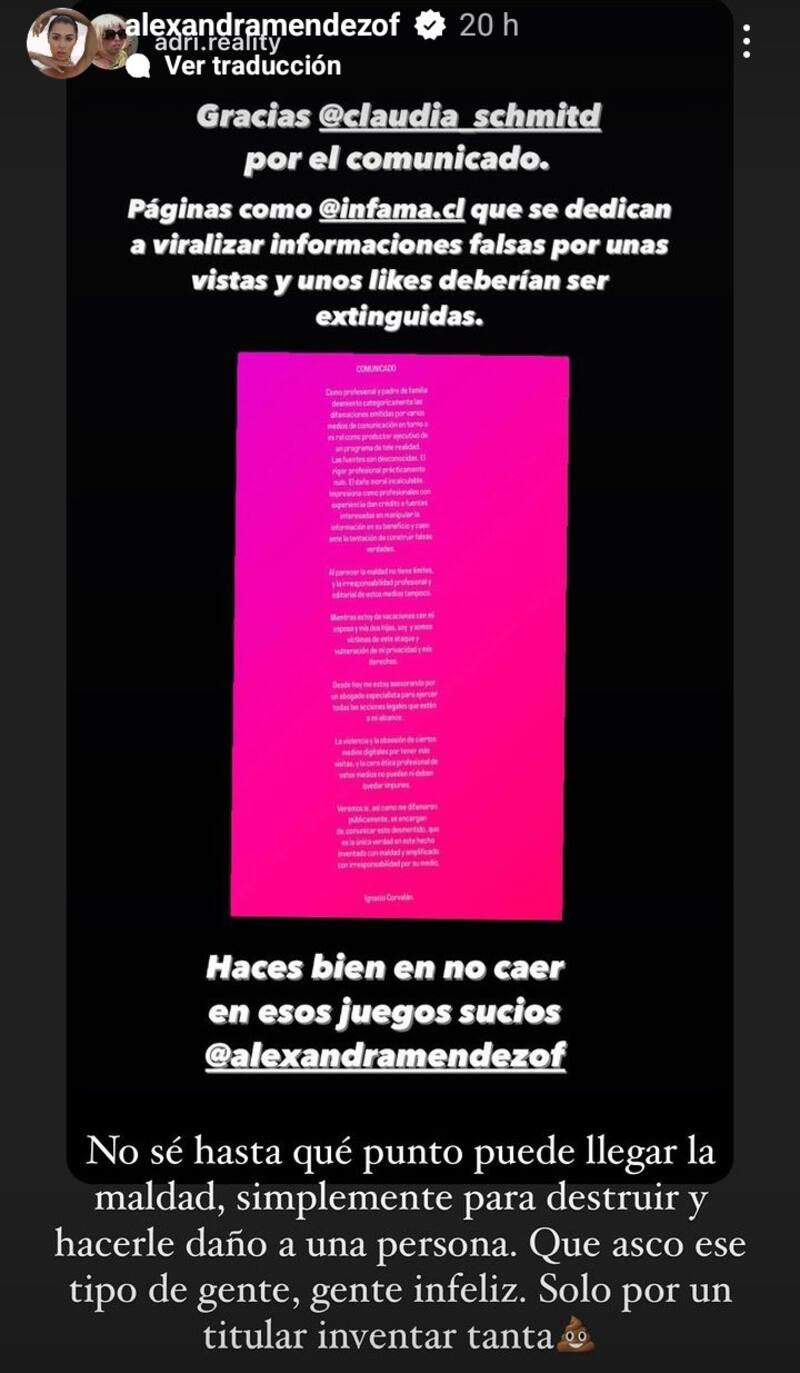This screenshot has width=800, height=1373.
Task: Tap Ver traducción to translate the story
Action: pyautogui.click(x=251, y=66)
